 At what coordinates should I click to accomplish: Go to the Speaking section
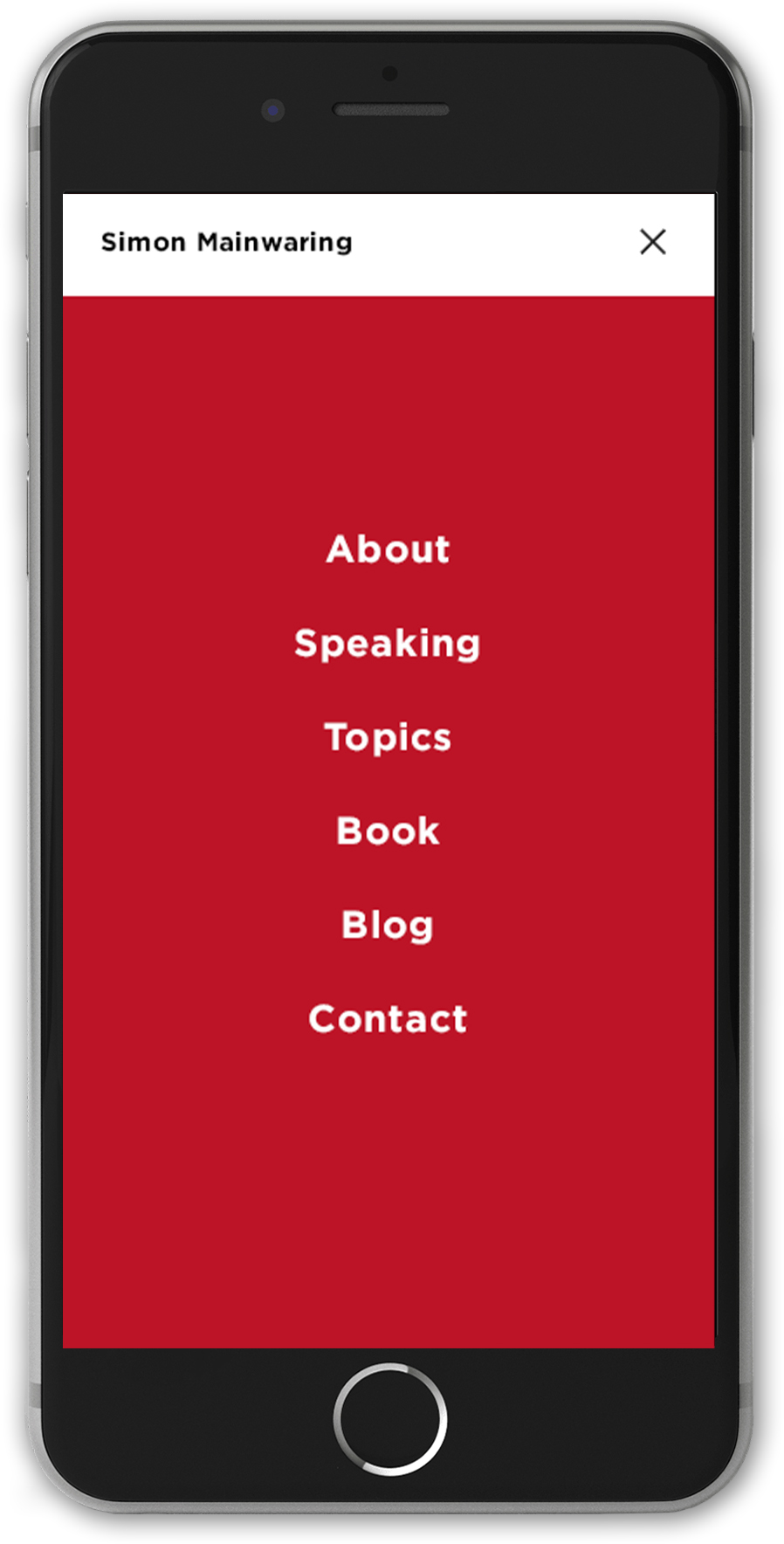[x=388, y=644]
